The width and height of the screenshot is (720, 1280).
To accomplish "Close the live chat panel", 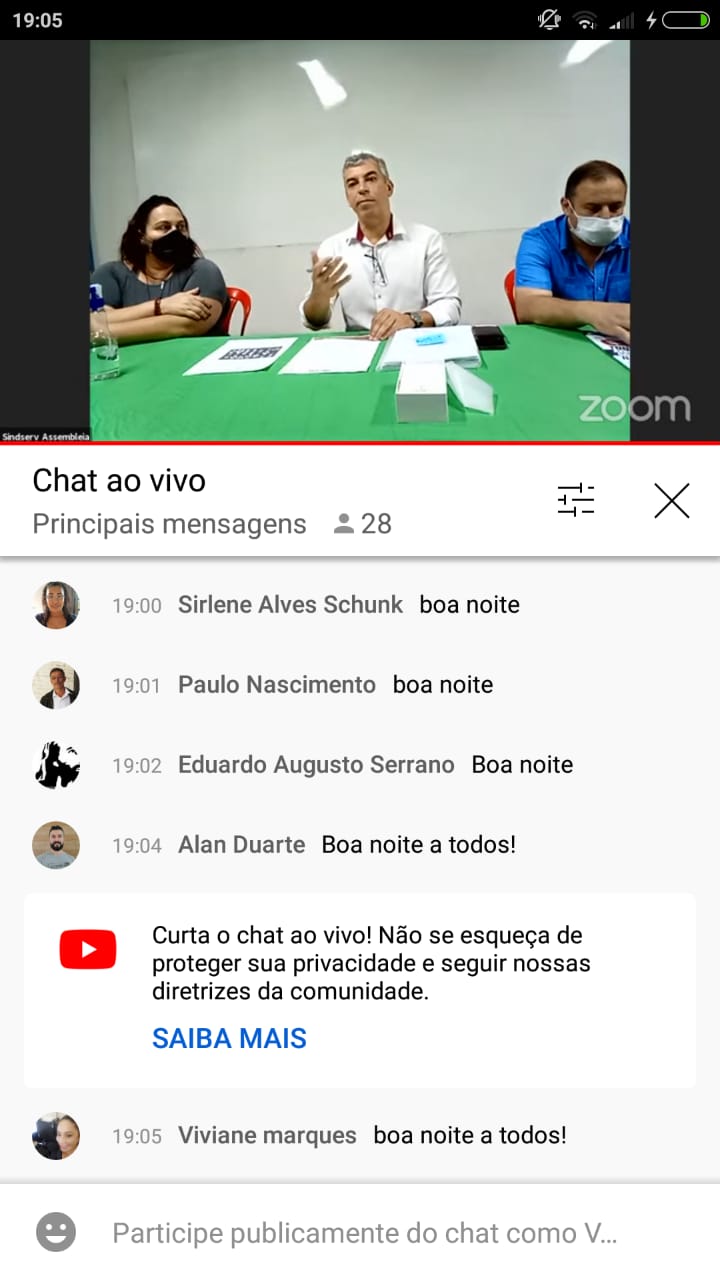I will pos(671,500).
